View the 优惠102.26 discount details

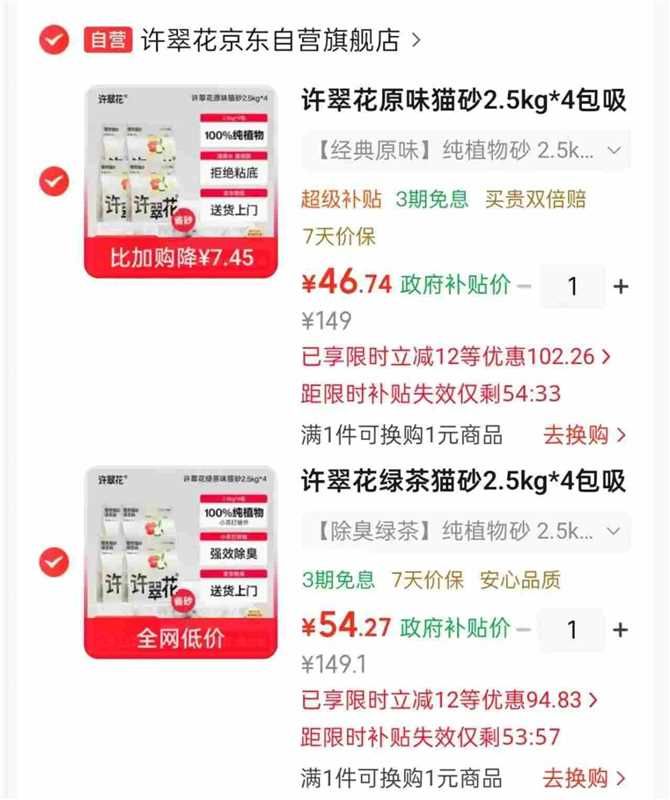point(456,356)
